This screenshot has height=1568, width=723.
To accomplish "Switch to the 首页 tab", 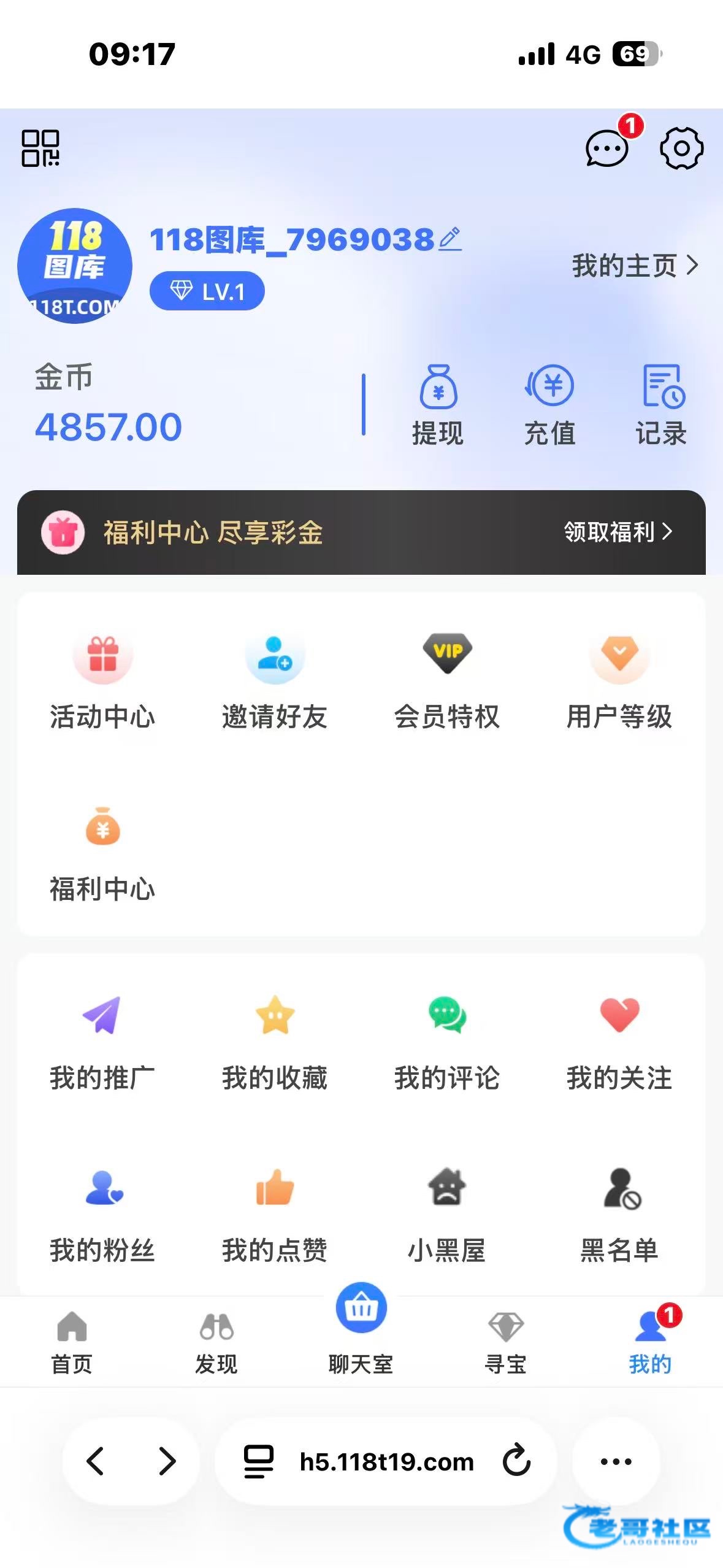I will 72,1342.
